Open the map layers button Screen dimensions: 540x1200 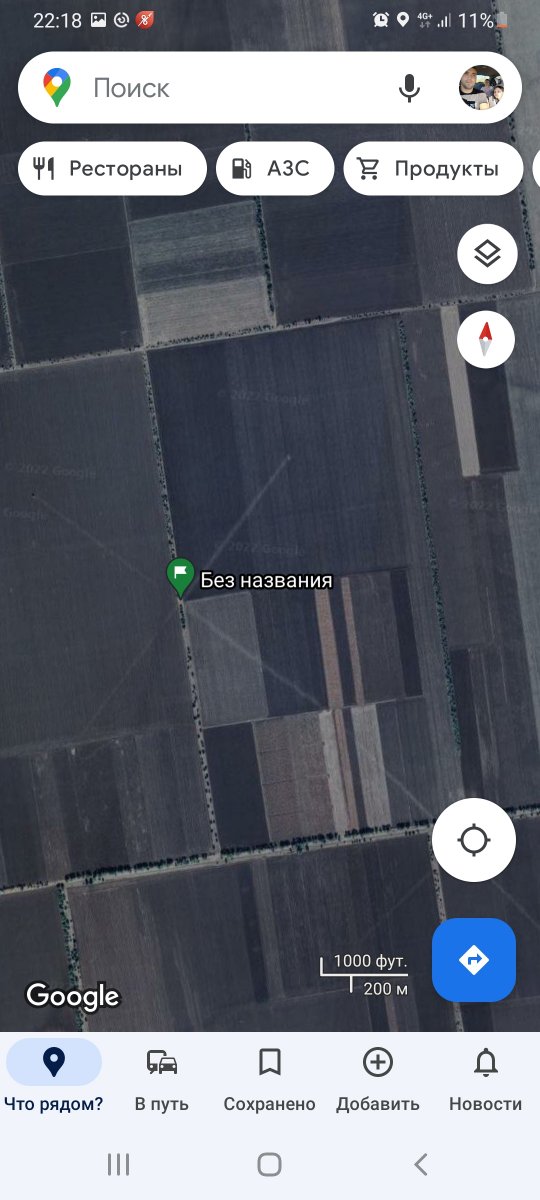click(487, 254)
